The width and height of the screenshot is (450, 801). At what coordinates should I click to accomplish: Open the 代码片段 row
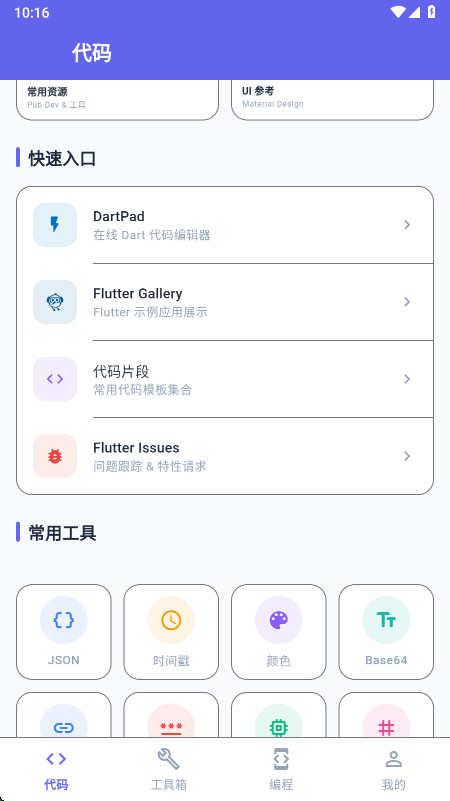[225, 379]
